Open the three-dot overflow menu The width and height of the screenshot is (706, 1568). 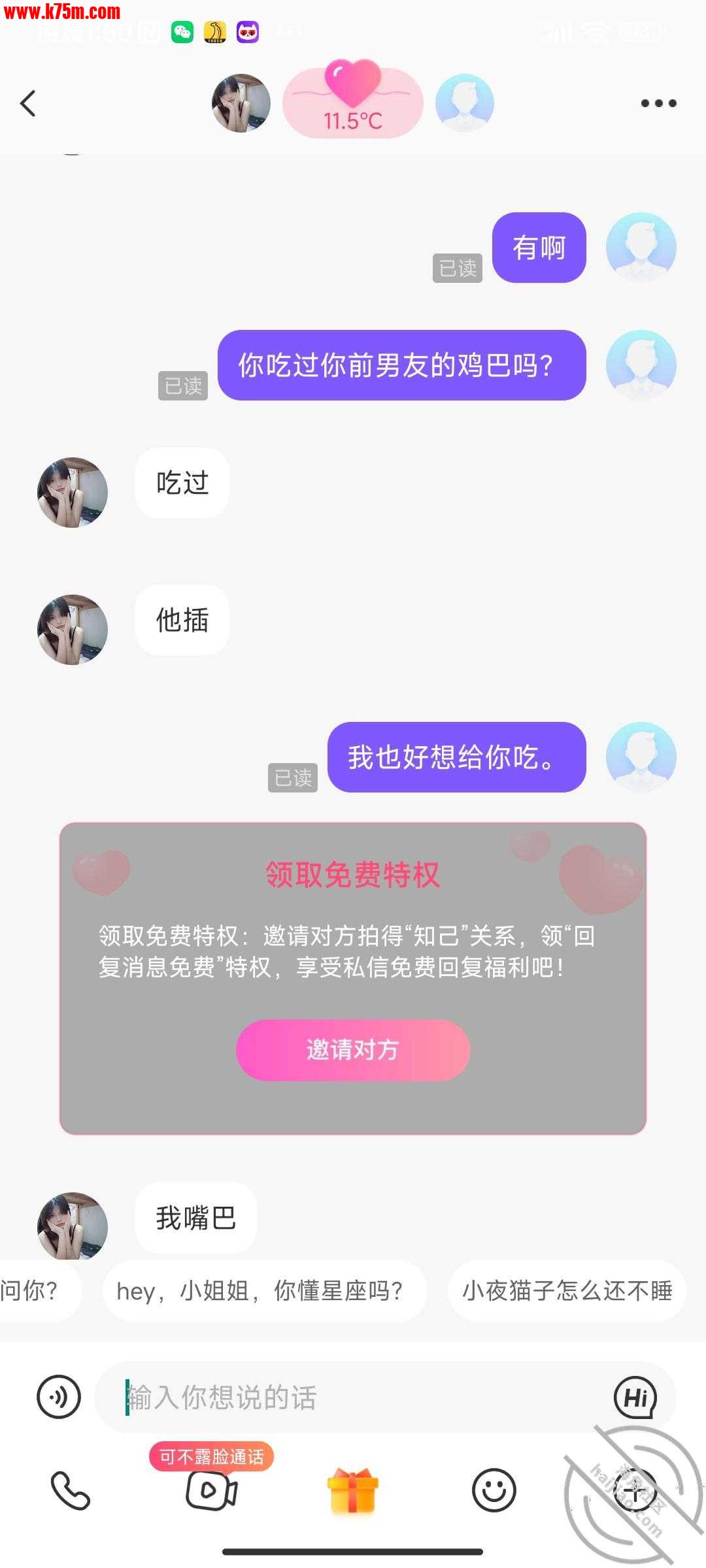[x=658, y=103]
